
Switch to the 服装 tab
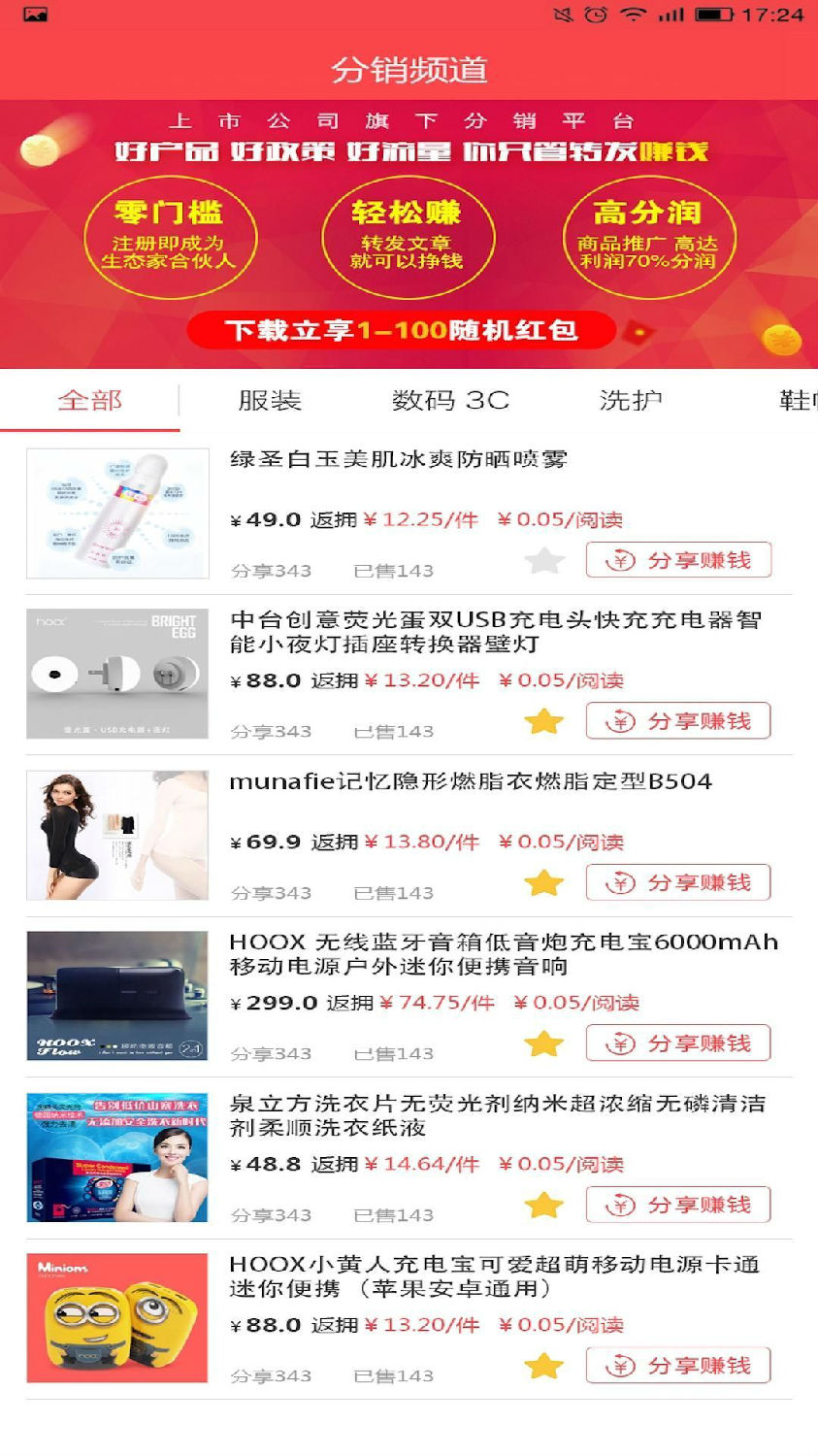click(270, 400)
